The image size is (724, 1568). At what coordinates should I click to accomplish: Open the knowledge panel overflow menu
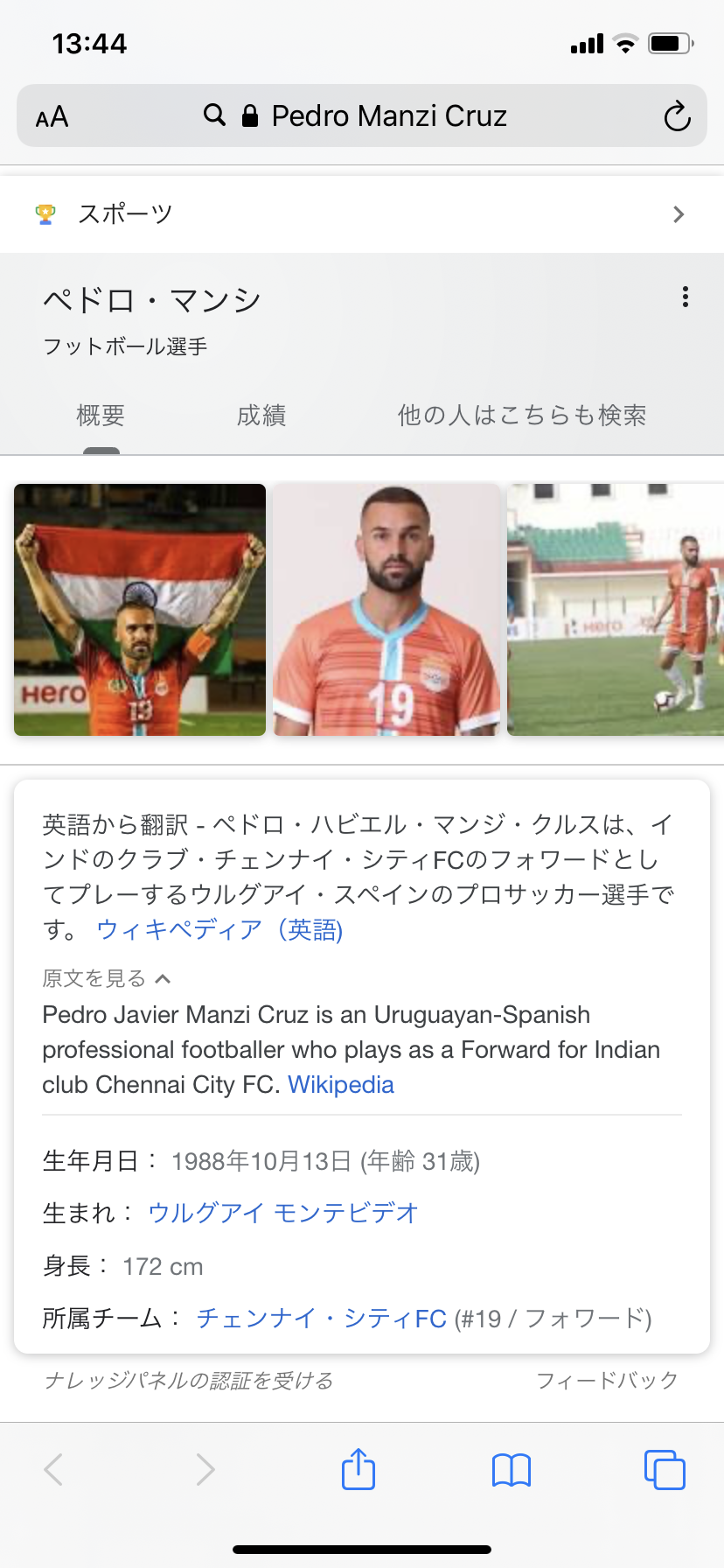coord(685,297)
